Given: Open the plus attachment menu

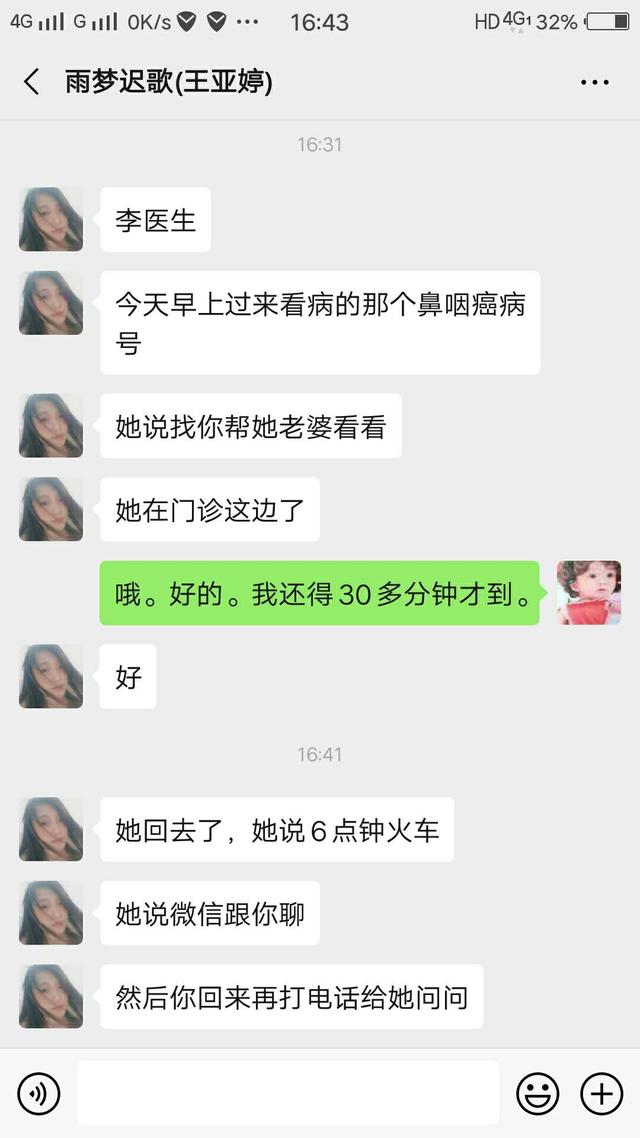Looking at the screenshot, I should pyautogui.click(x=601, y=1094).
